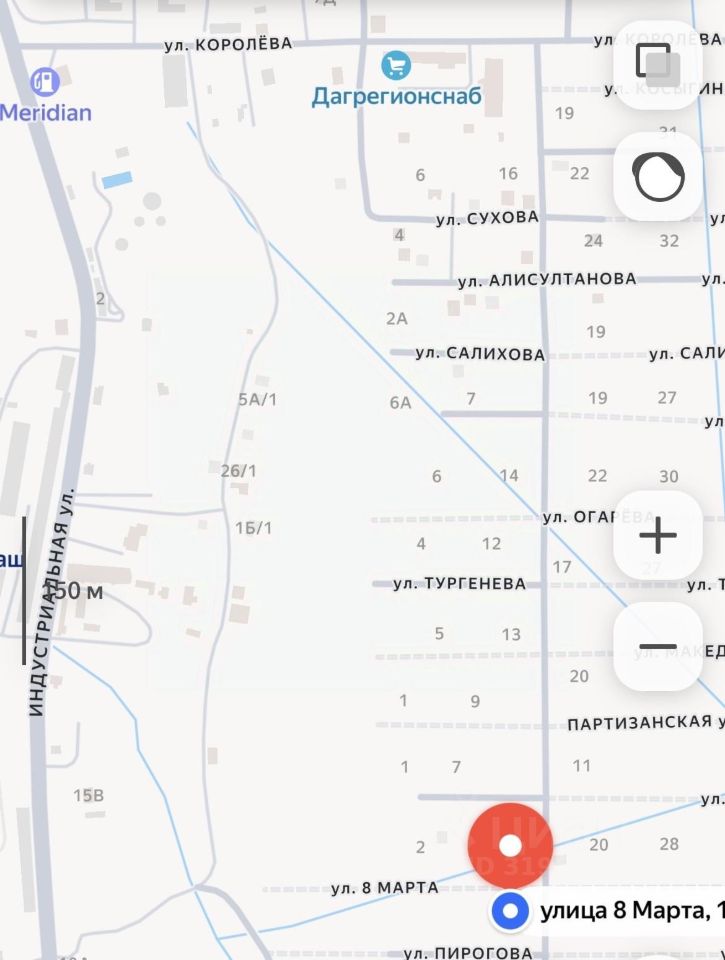This screenshot has width=725, height=960.
Task: Open the улица 8 Марта address label
Action: tap(620, 911)
